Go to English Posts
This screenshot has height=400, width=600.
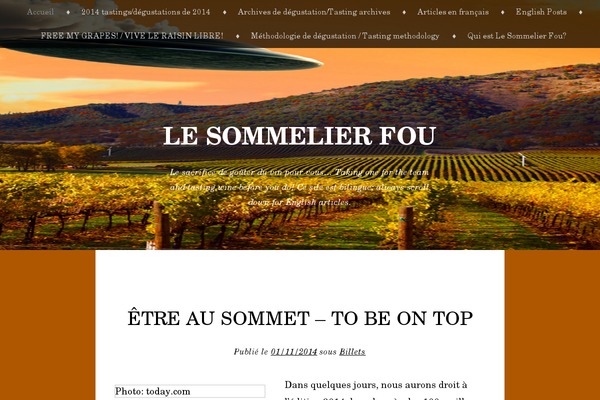point(541,12)
